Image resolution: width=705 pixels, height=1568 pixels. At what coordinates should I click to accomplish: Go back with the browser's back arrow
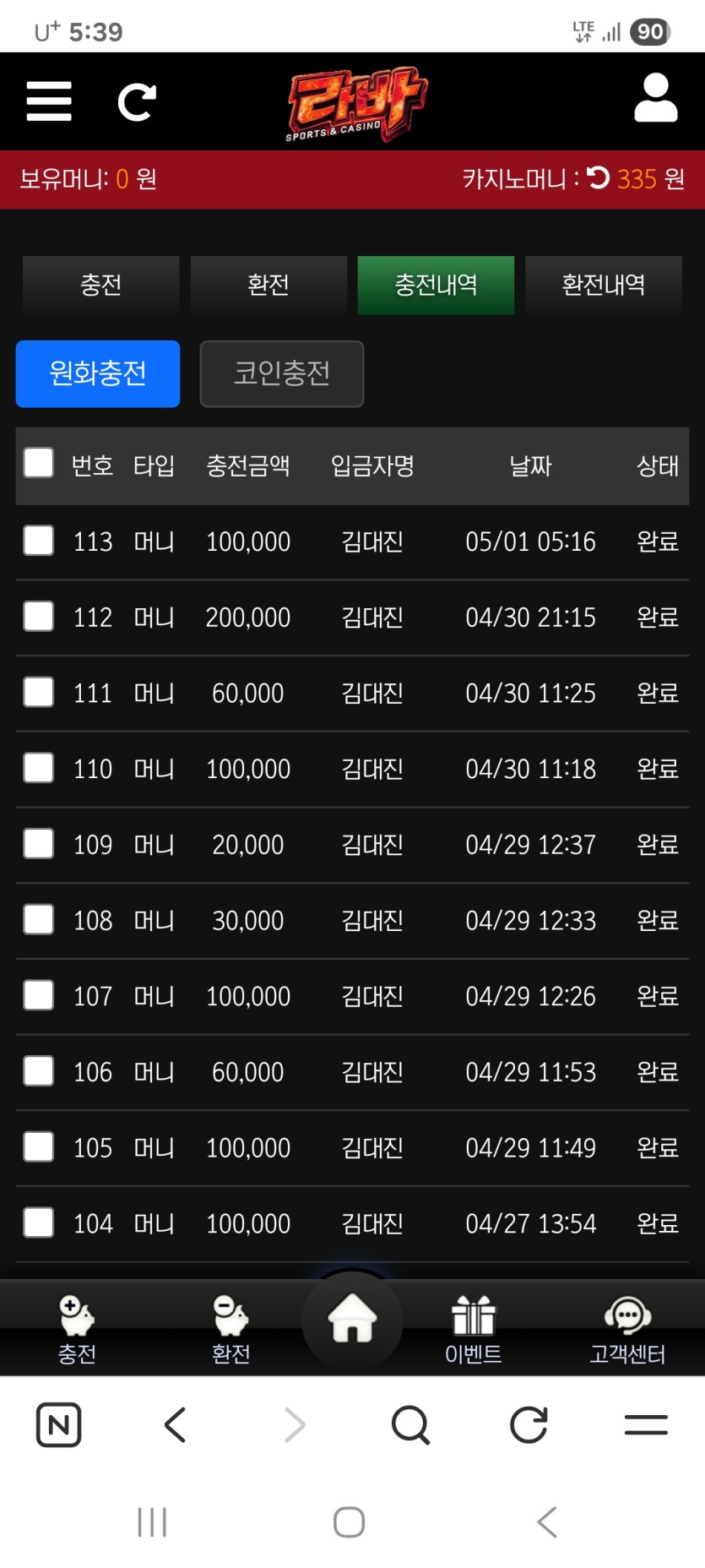(x=175, y=1425)
